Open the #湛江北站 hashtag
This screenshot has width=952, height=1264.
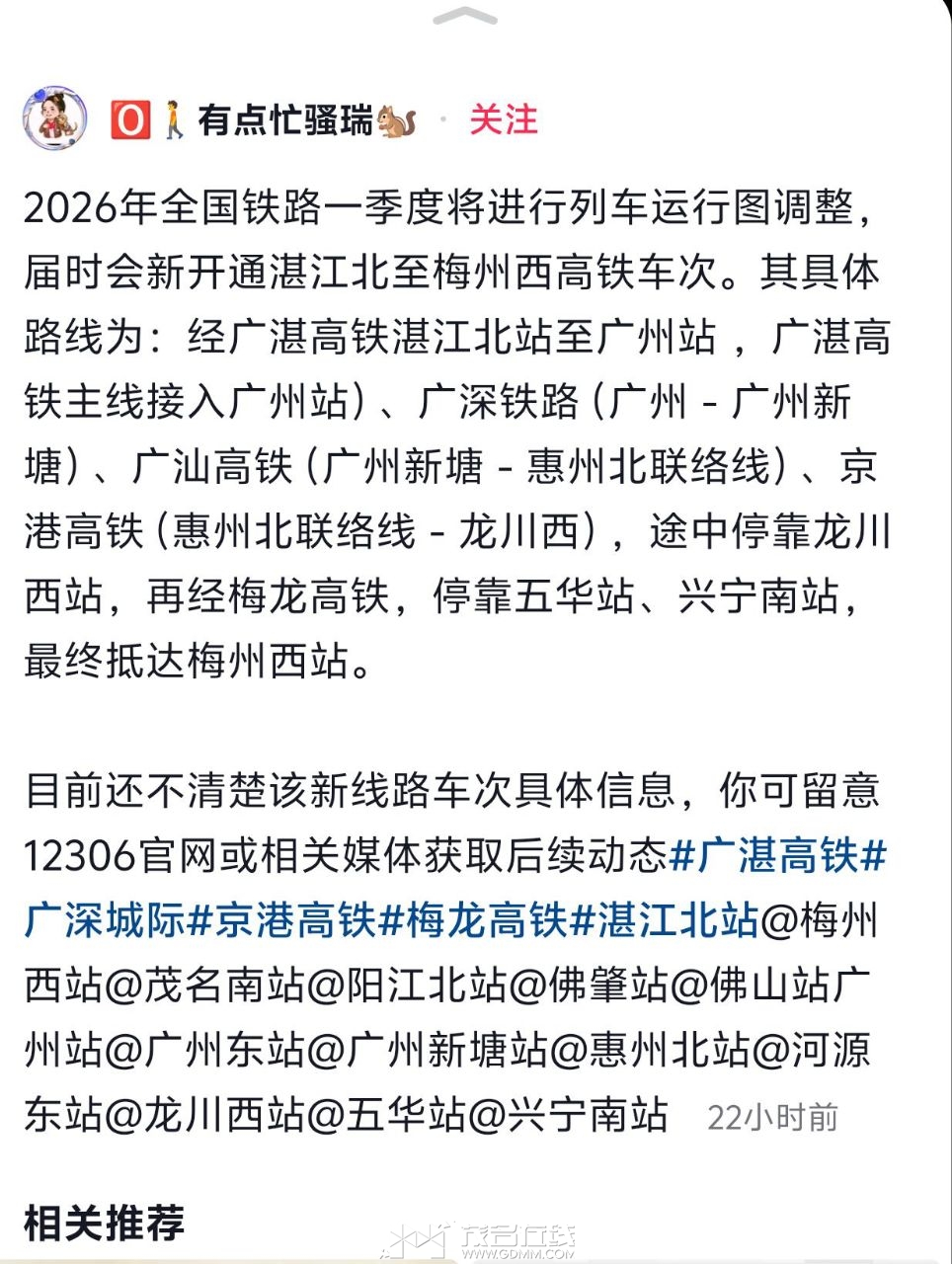click(665, 920)
